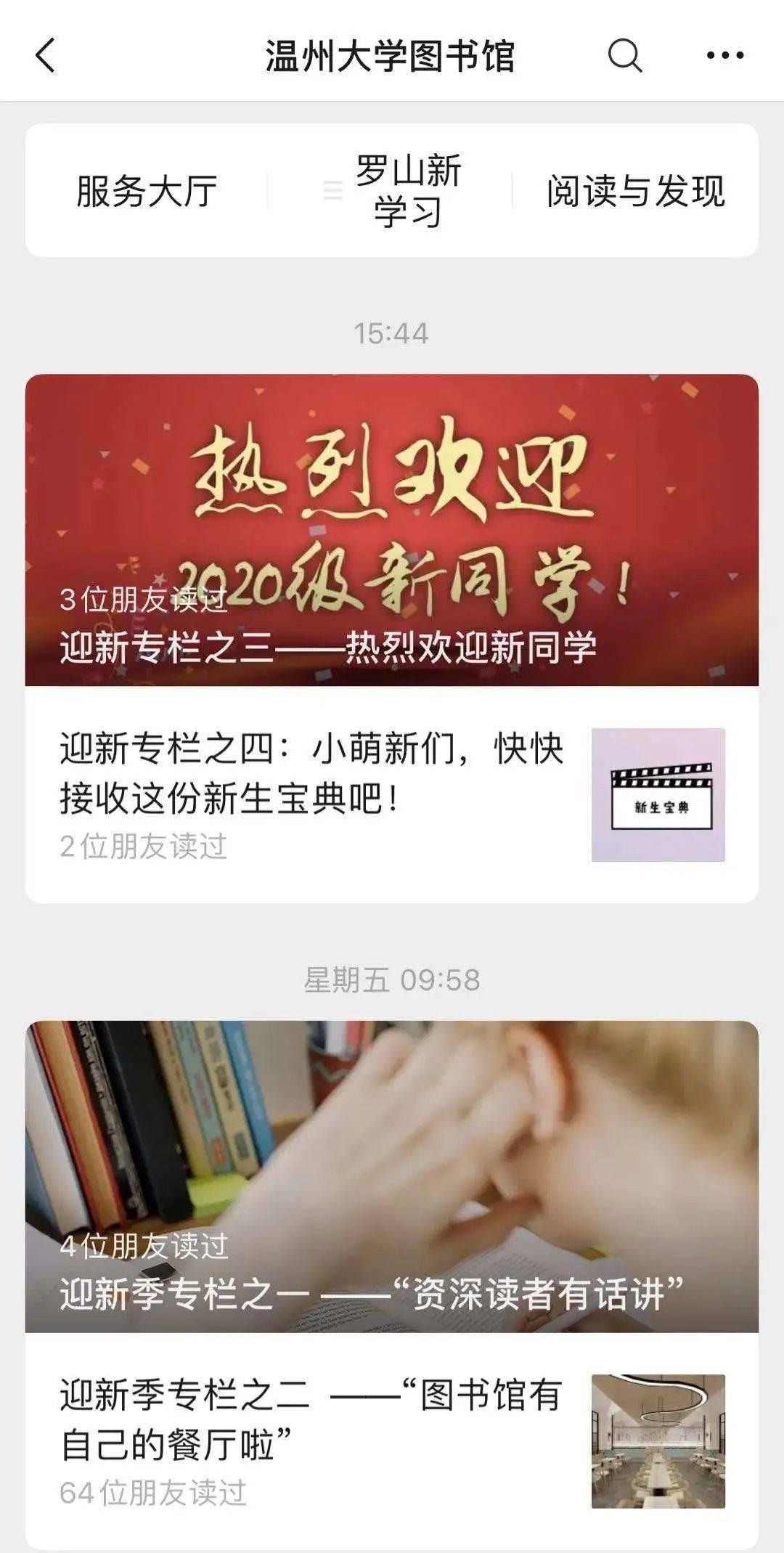The height and width of the screenshot is (1553, 784).
Task: Open the three-dot more options menu
Action: pyautogui.click(x=724, y=55)
